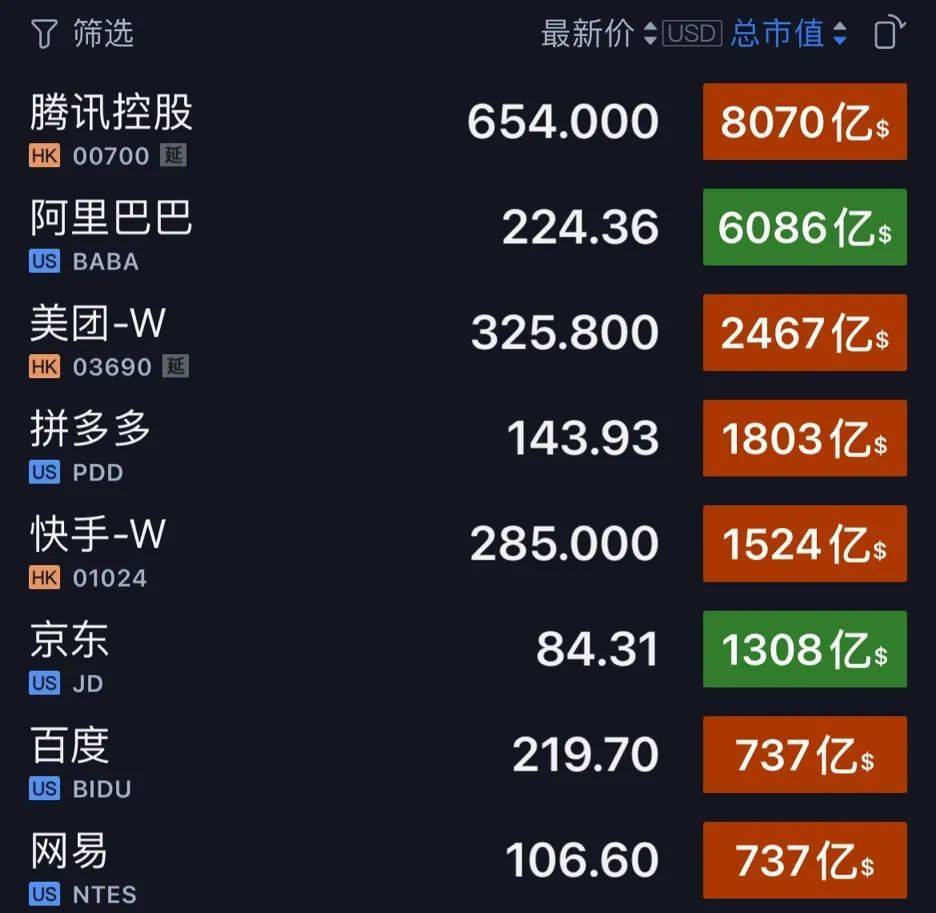Open the 筛选 filter

point(82,34)
